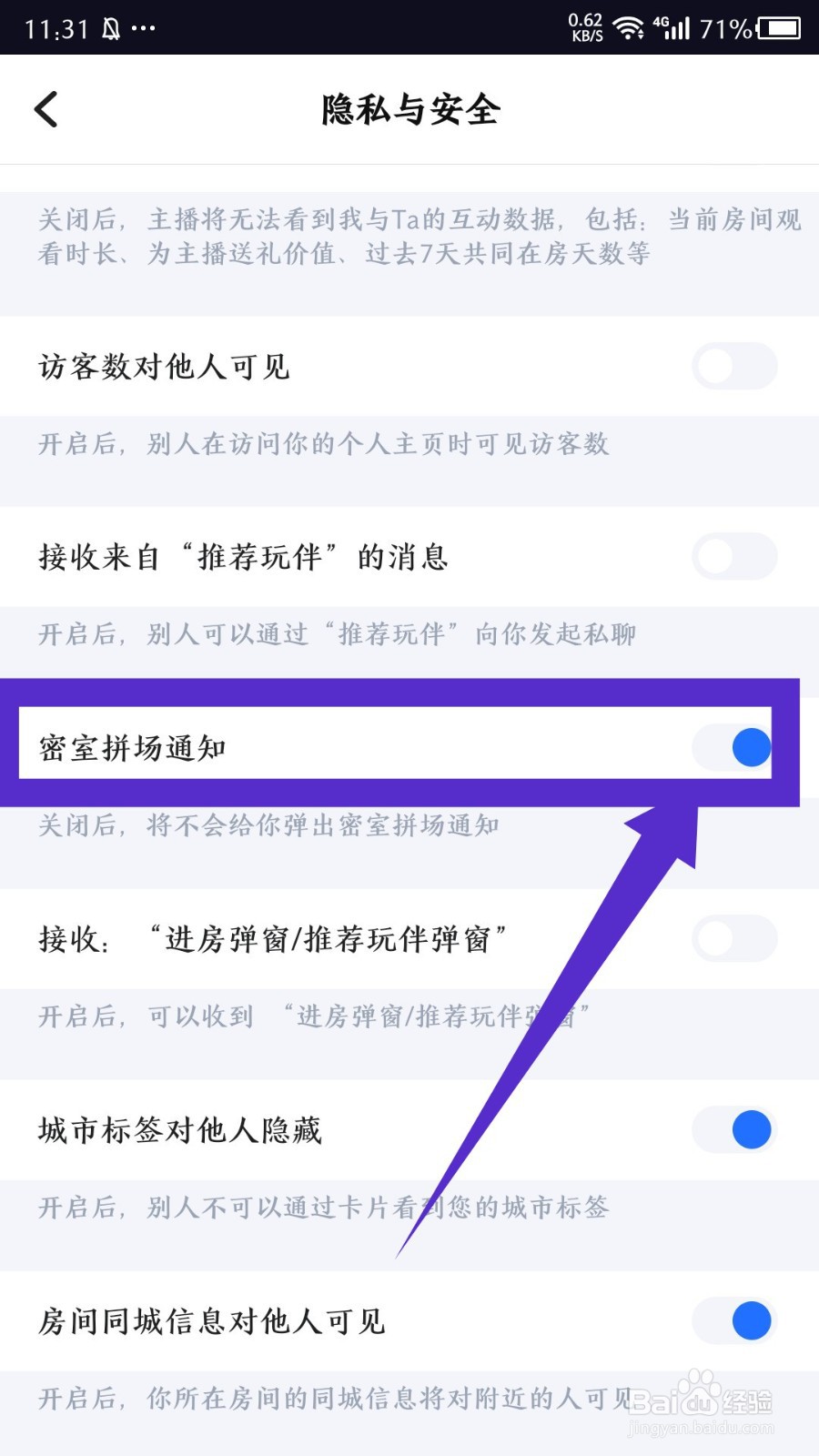The image size is (819, 1456).
Task: Turn on 接收来自推荐玩伴的消息
Action: pos(733,557)
